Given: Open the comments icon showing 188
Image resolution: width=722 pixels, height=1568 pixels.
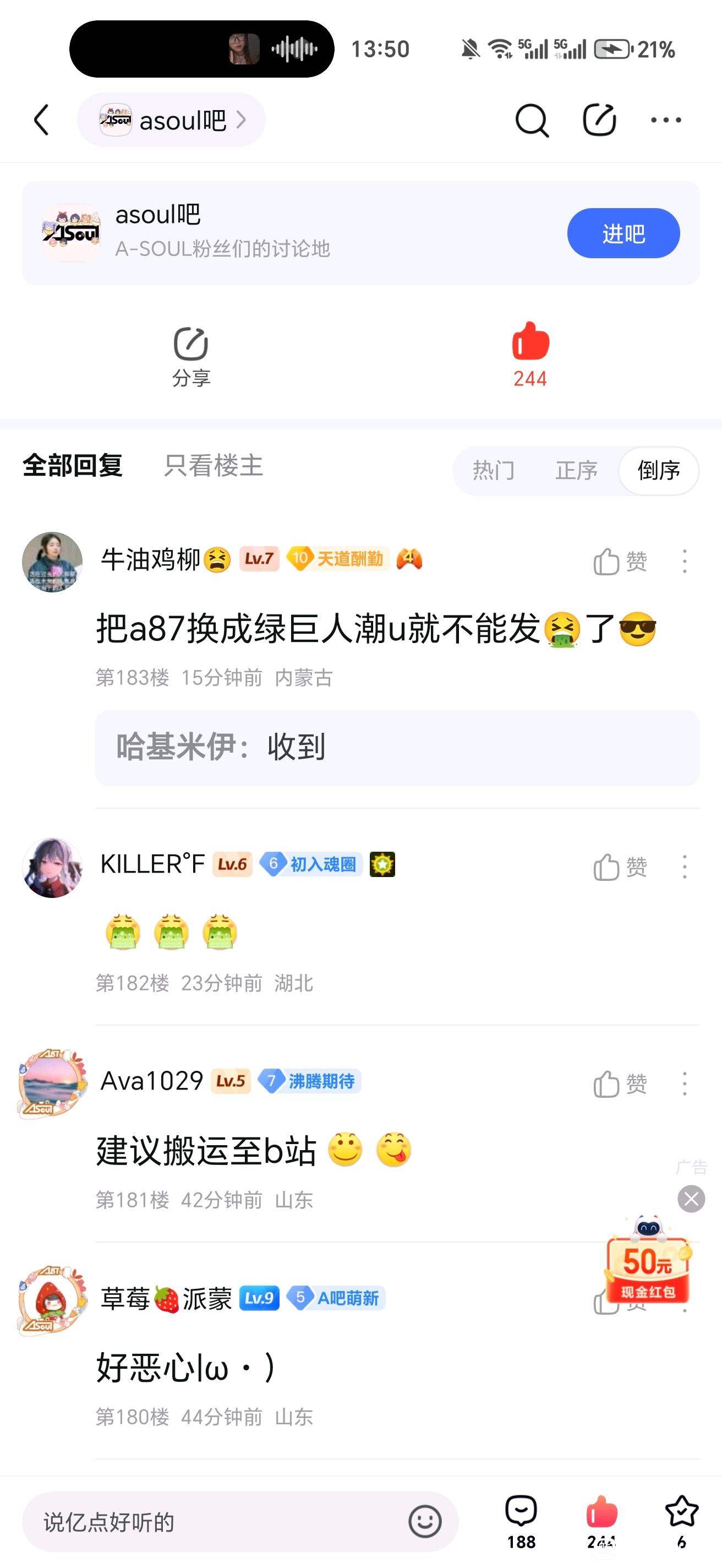Looking at the screenshot, I should 521,1520.
